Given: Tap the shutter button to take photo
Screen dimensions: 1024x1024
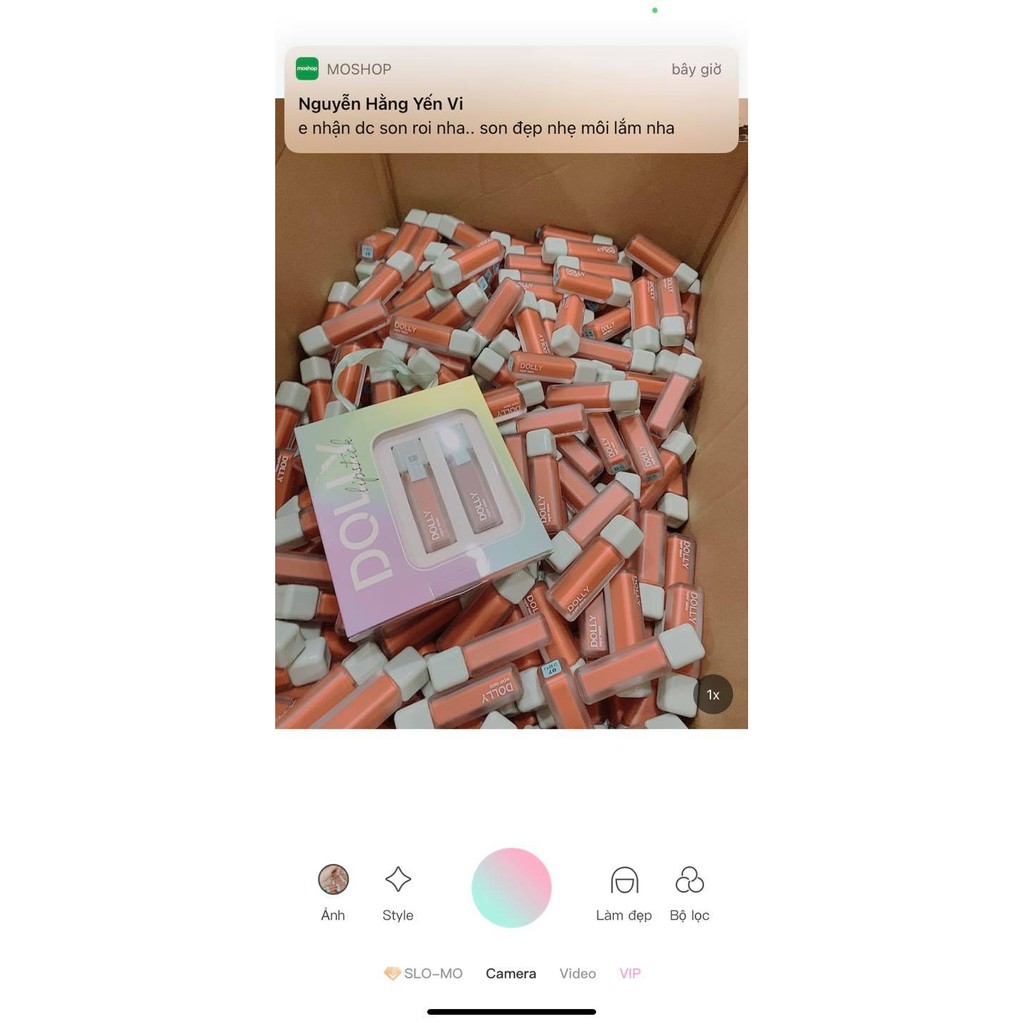Looking at the screenshot, I should click(x=511, y=887).
